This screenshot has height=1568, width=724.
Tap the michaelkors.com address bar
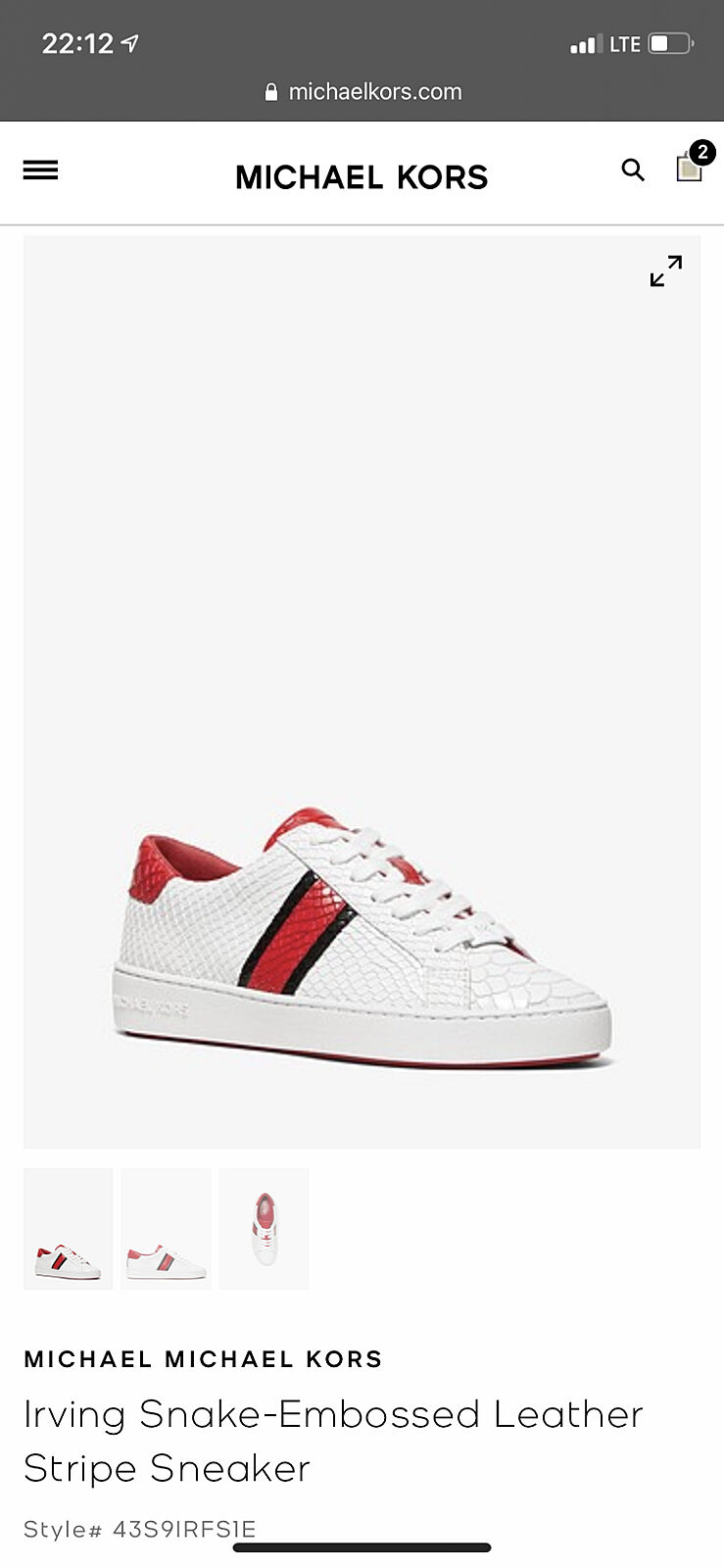[x=362, y=92]
